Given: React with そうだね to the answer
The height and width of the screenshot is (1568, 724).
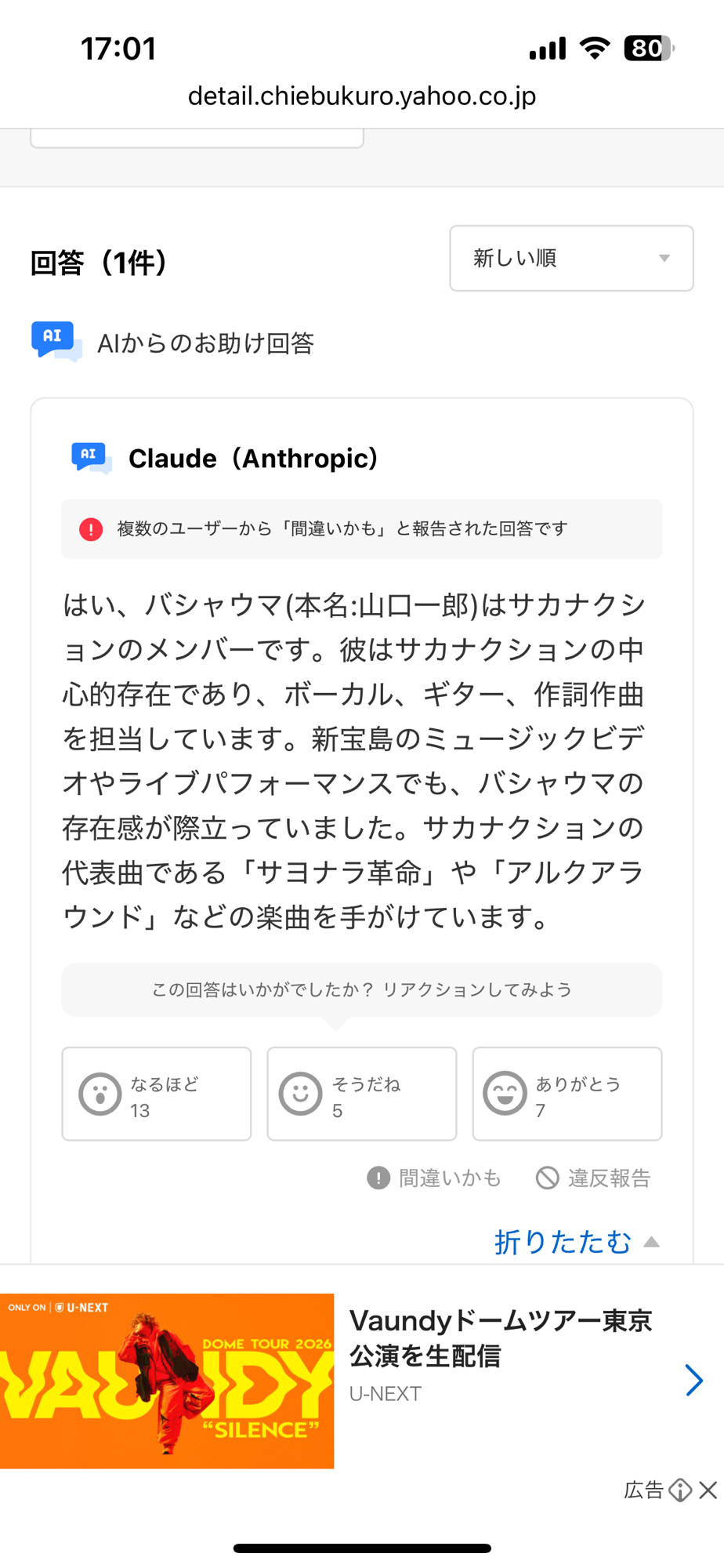Looking at the screenshot, I should point(361,1094).
